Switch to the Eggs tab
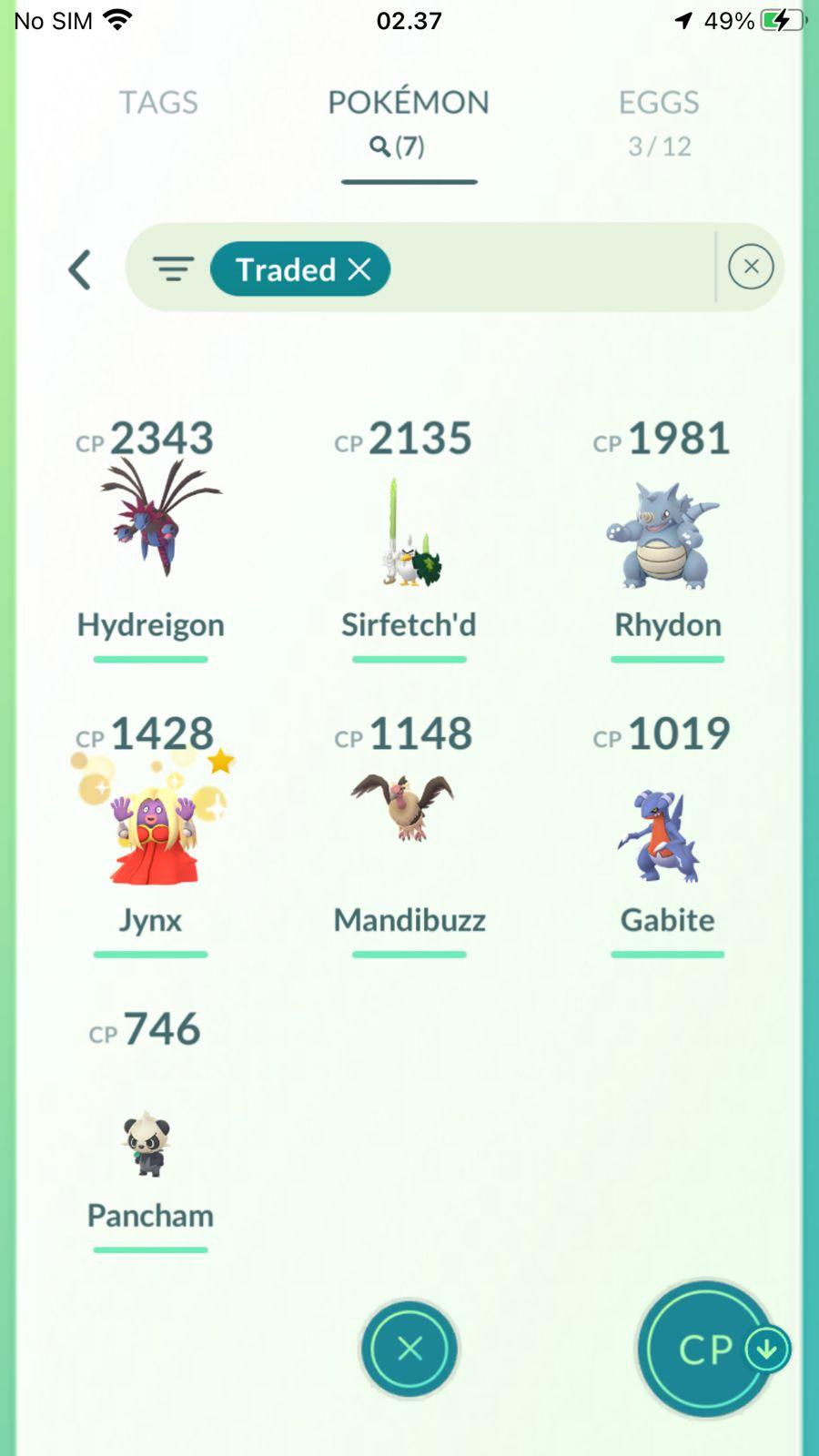This screenshot has height=1456, width=819. coord(659,120)
